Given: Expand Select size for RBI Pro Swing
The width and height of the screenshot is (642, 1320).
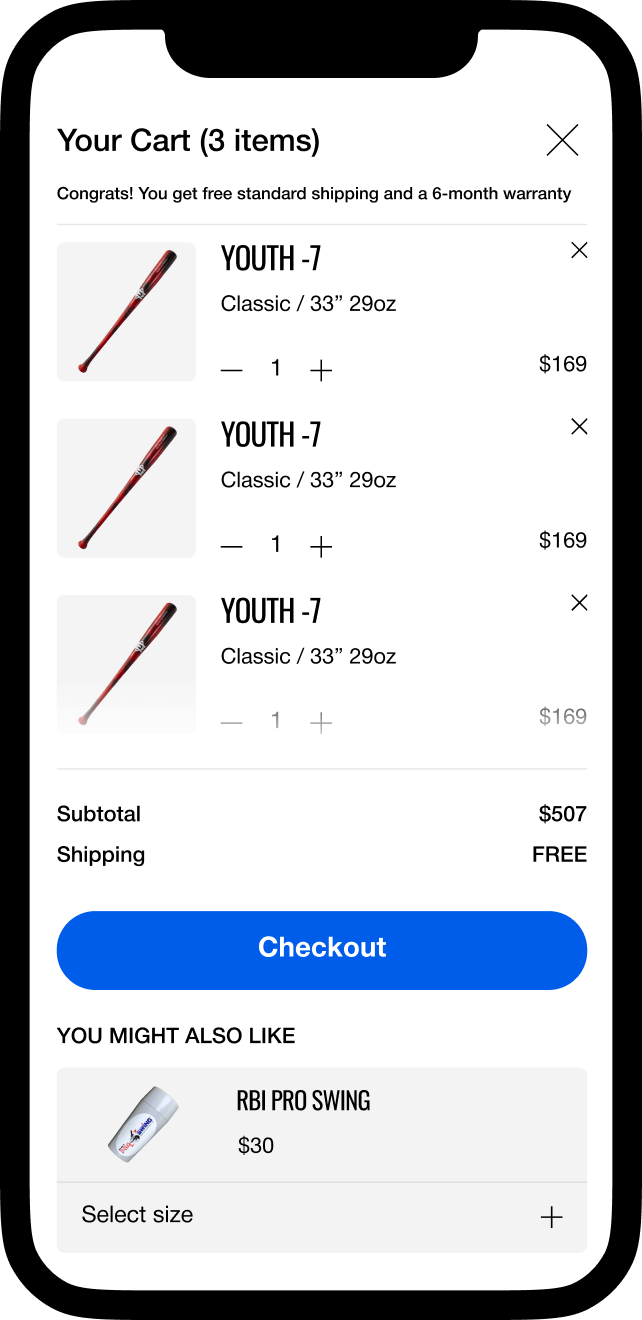Looking at the screenshot, I should point(551,1216).
